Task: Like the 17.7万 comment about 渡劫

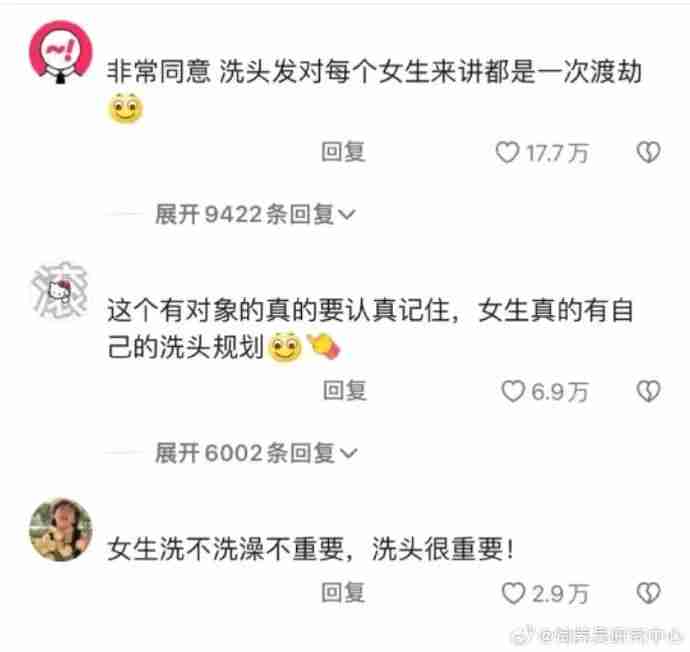Action: tap(509, 152)
